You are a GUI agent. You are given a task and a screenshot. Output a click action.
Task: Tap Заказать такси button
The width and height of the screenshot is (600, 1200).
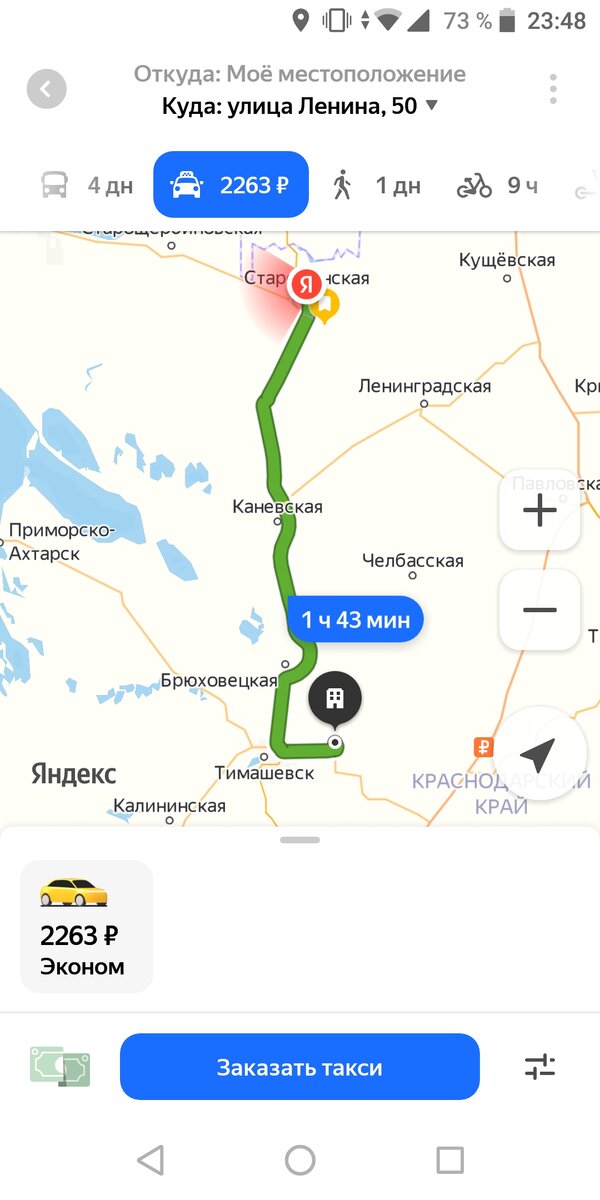[300, 1067]
